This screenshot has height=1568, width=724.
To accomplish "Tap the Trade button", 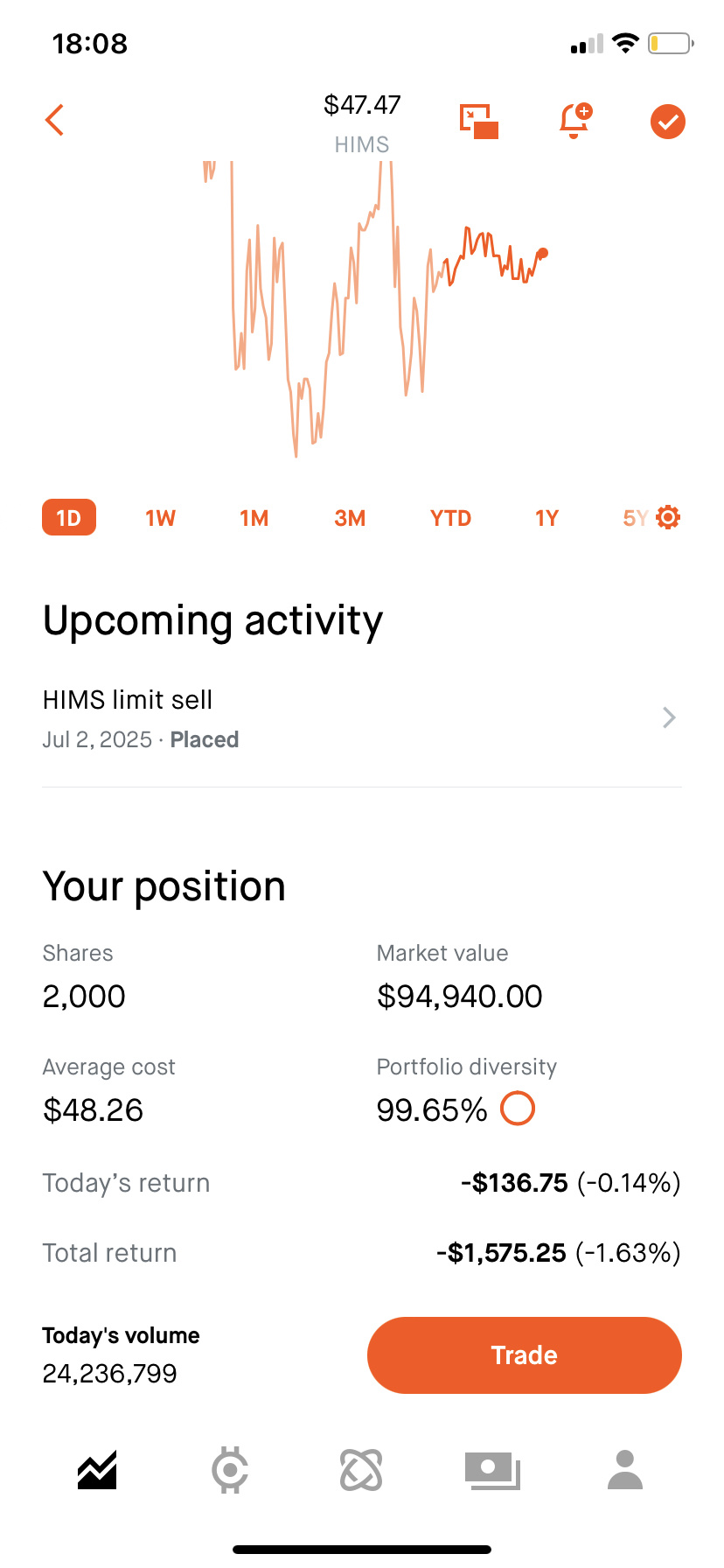I will [525, 1354].
